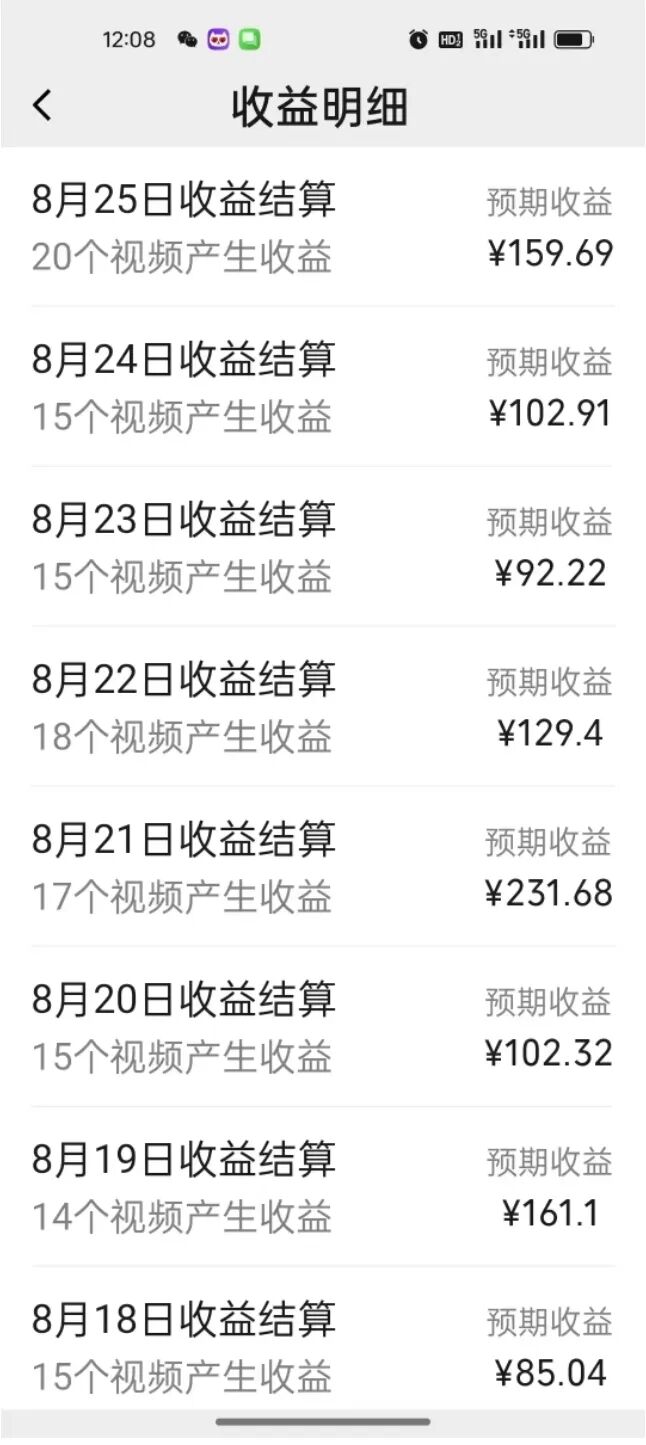View the 8月19日收益结算 entry

coord(323,1187)
